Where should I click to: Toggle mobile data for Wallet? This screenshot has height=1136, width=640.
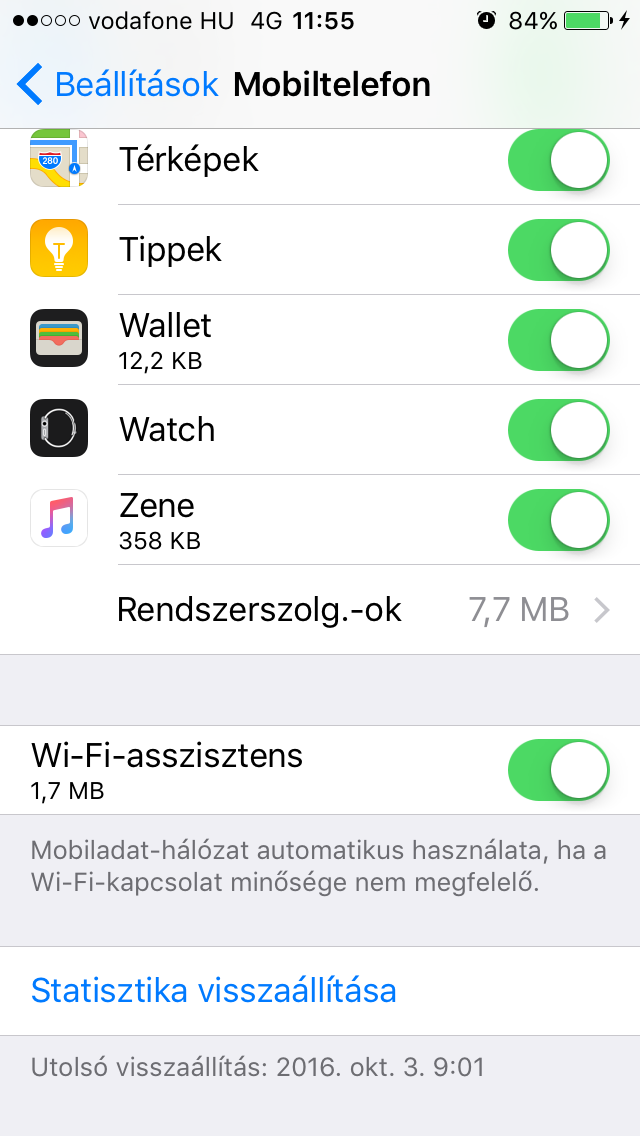tap(559, 340)
